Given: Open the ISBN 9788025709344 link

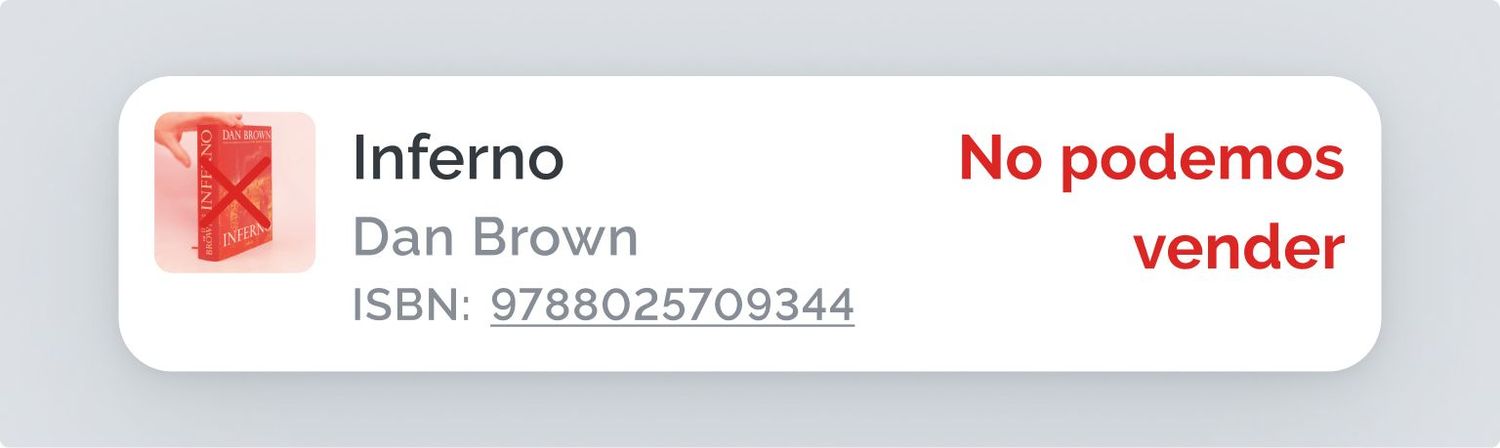Looking at the screenshot, I should point(671,306).
